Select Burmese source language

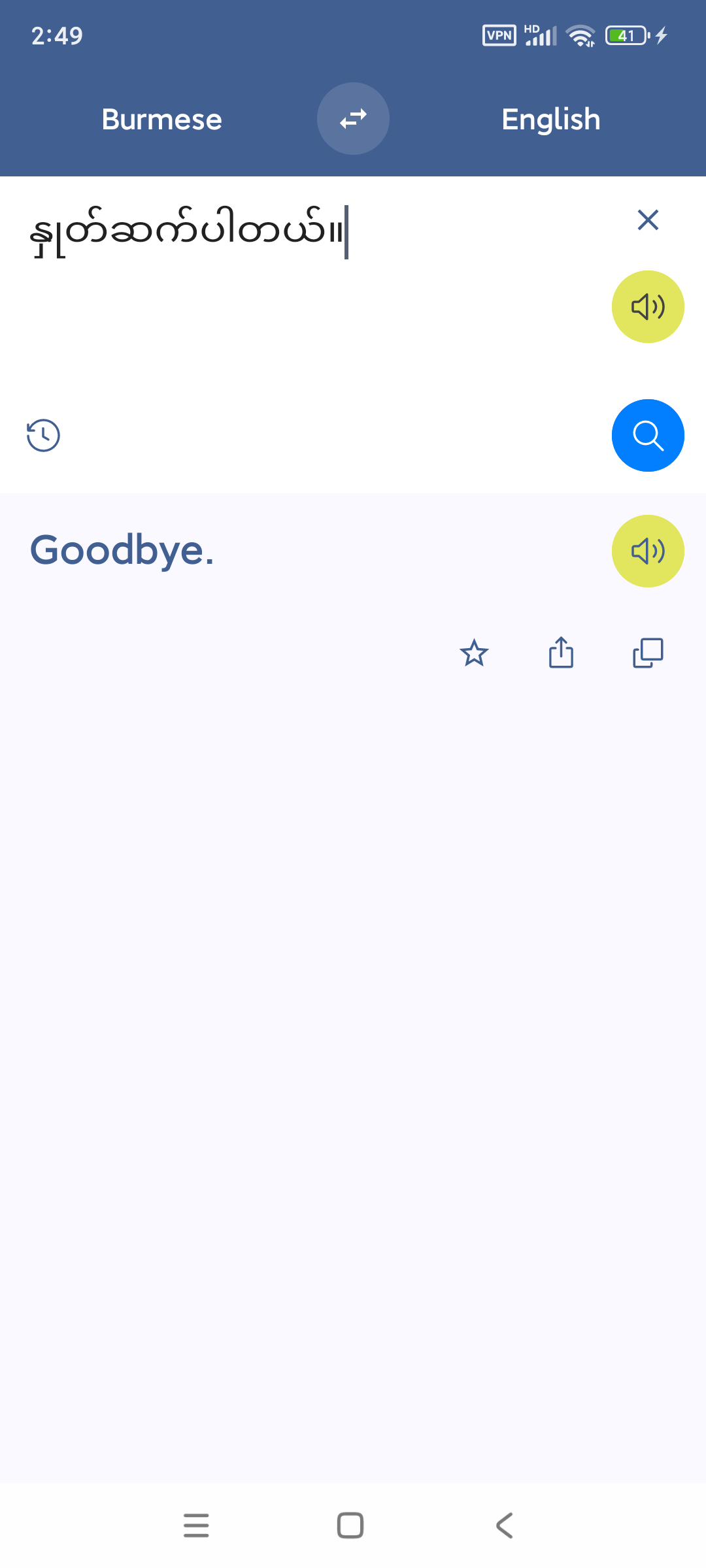[x=161, y=120]
